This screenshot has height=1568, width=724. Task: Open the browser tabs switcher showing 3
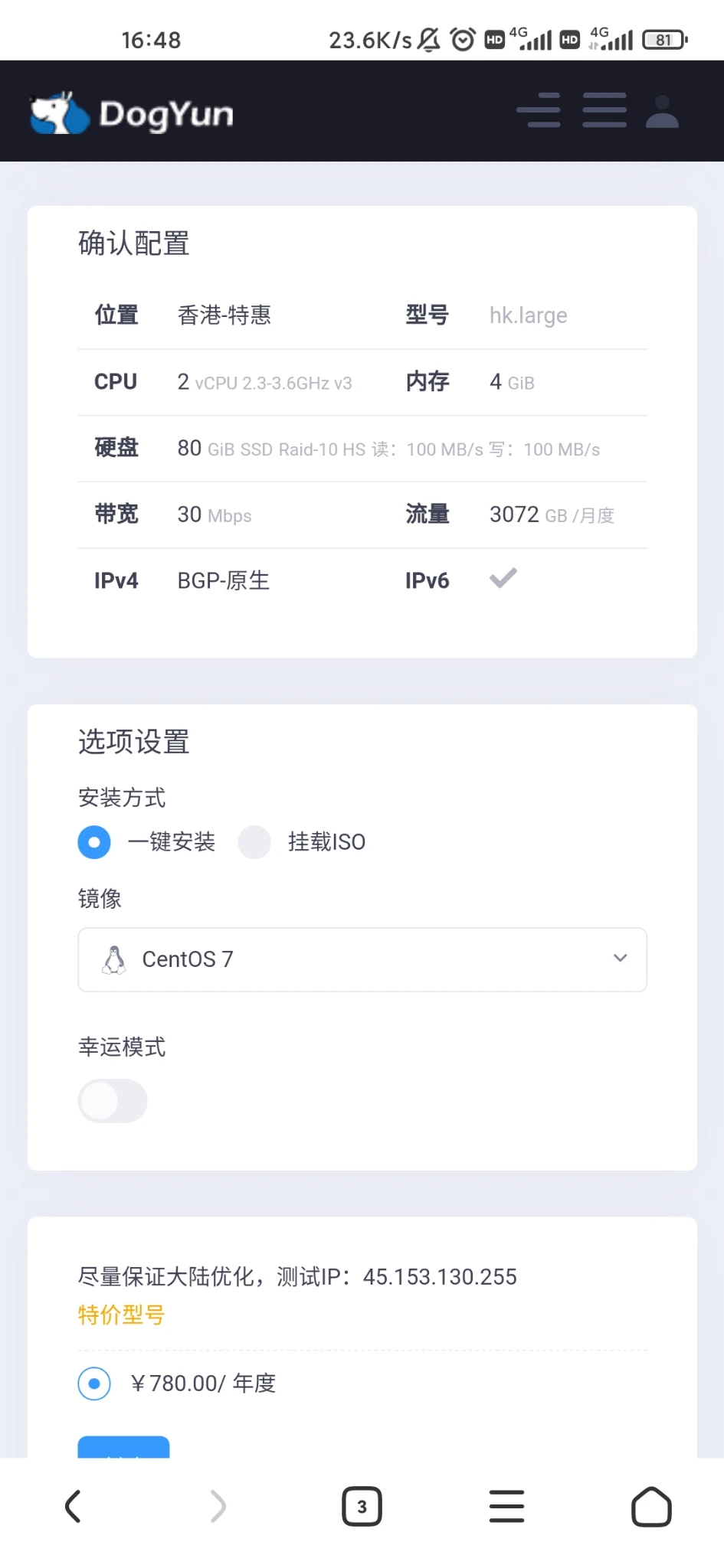[x=362, y=1506]
